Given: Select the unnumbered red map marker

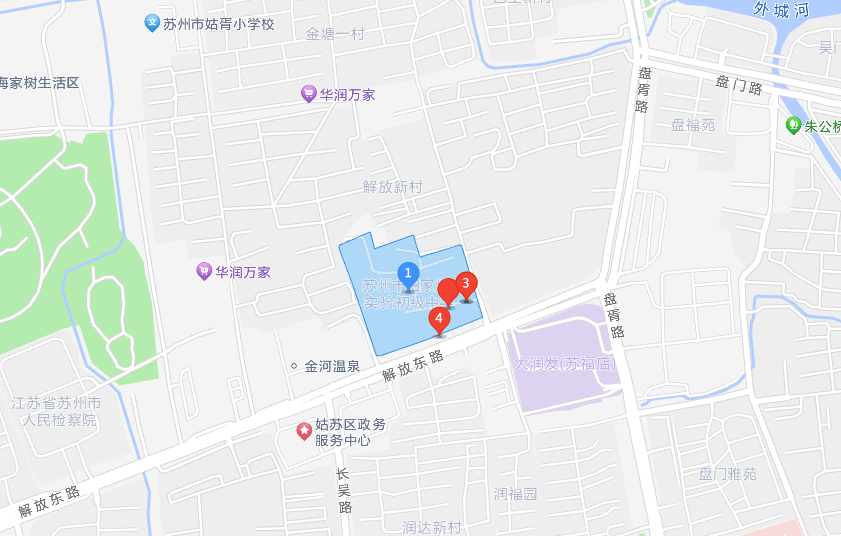Looking at the screenshot, I should (x=447, y=292).
